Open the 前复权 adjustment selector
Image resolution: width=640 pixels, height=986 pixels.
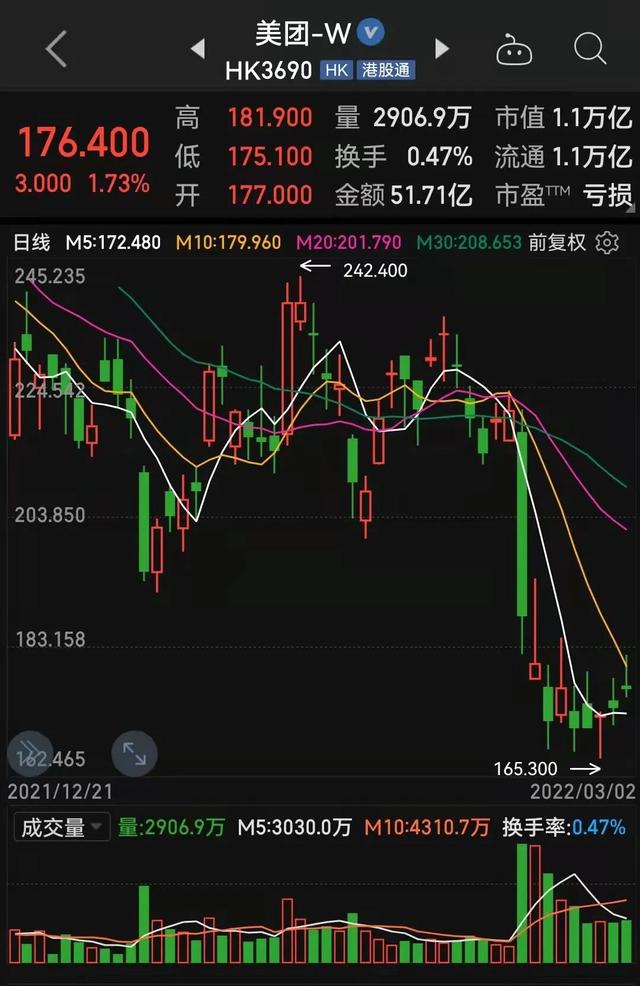557,242
